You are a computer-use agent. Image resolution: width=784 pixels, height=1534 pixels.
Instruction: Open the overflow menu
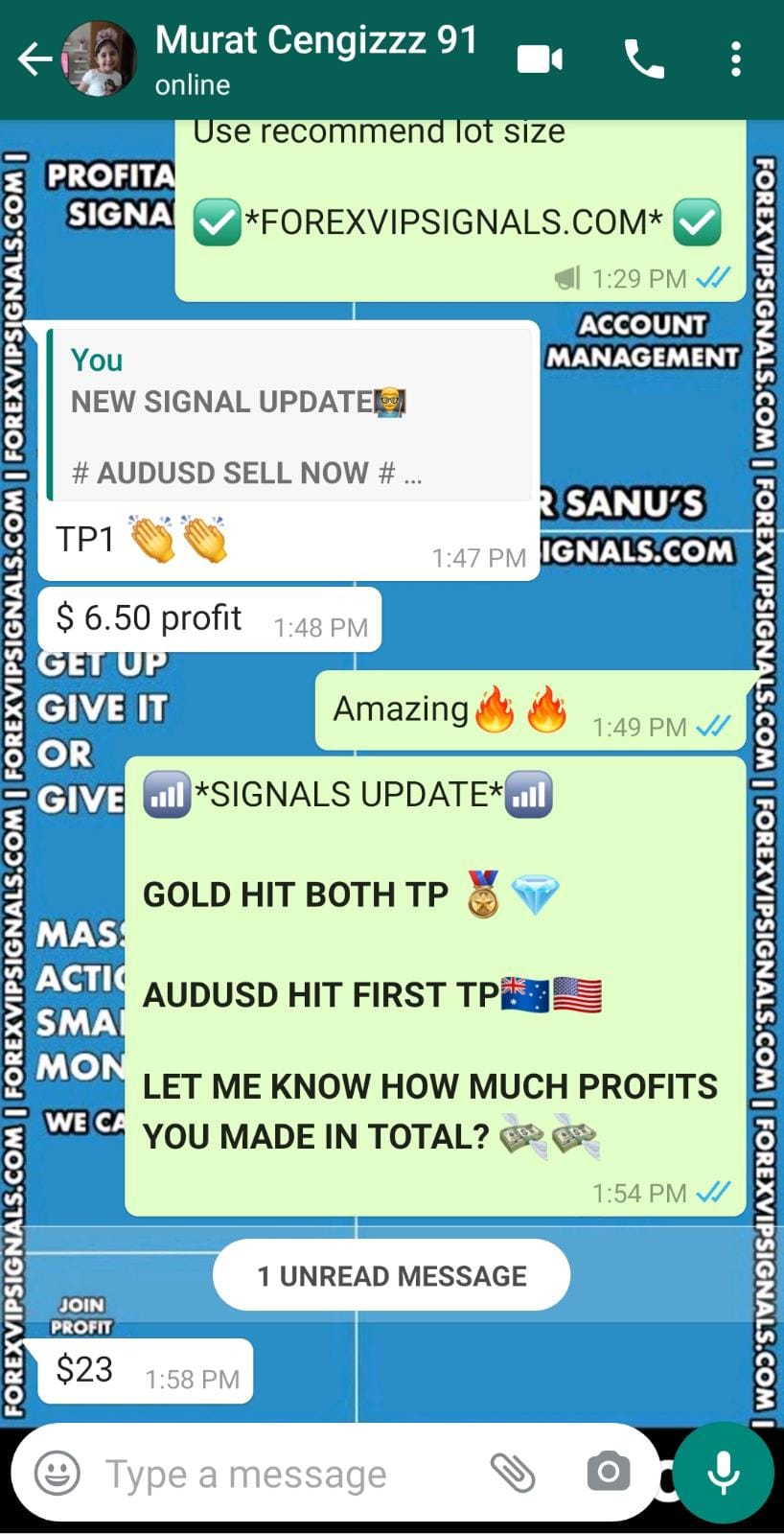(x=735, y=59)
